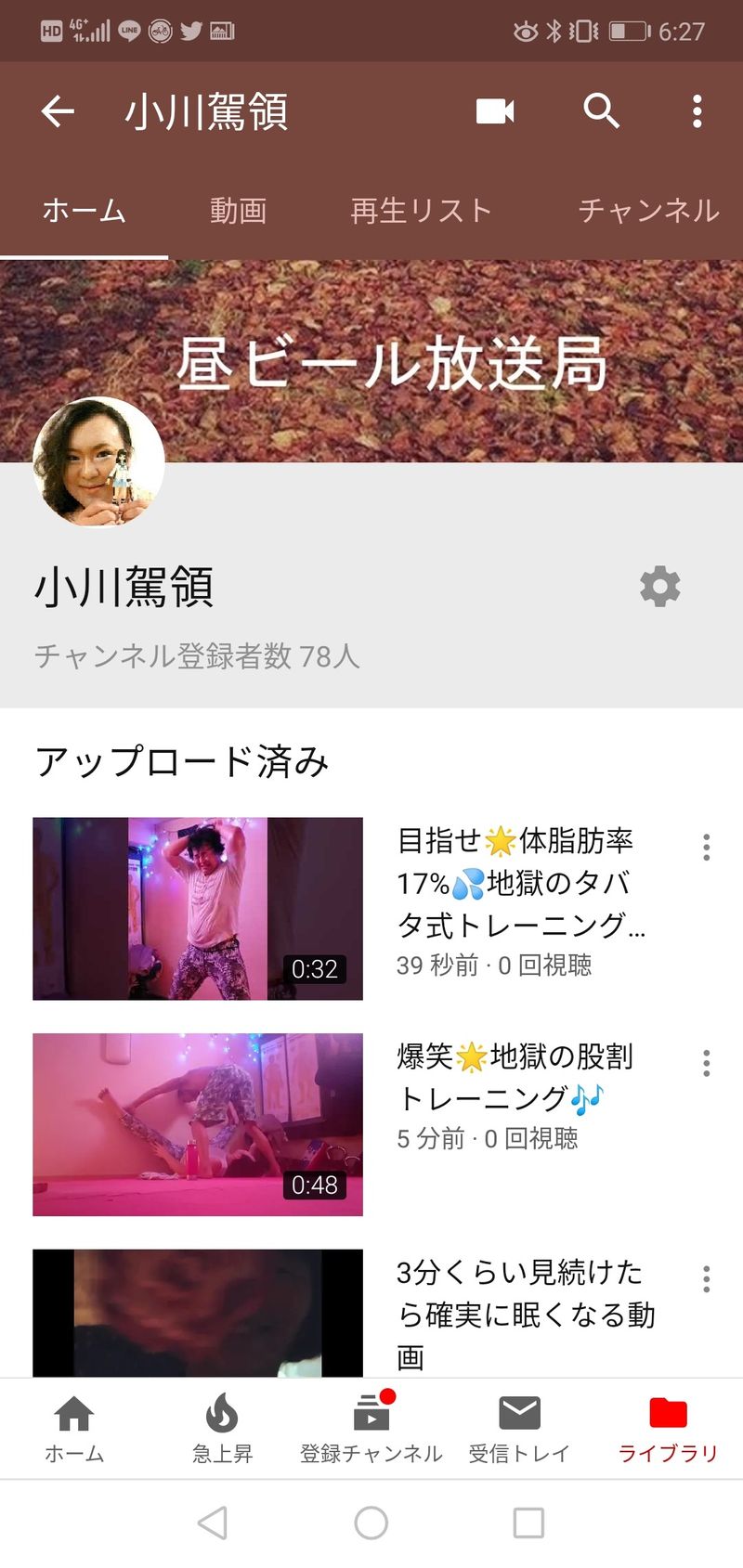Viewport: 743px width, 1568px height.
Task: Tap the system back triangle button
Action: pos(213,1523)
